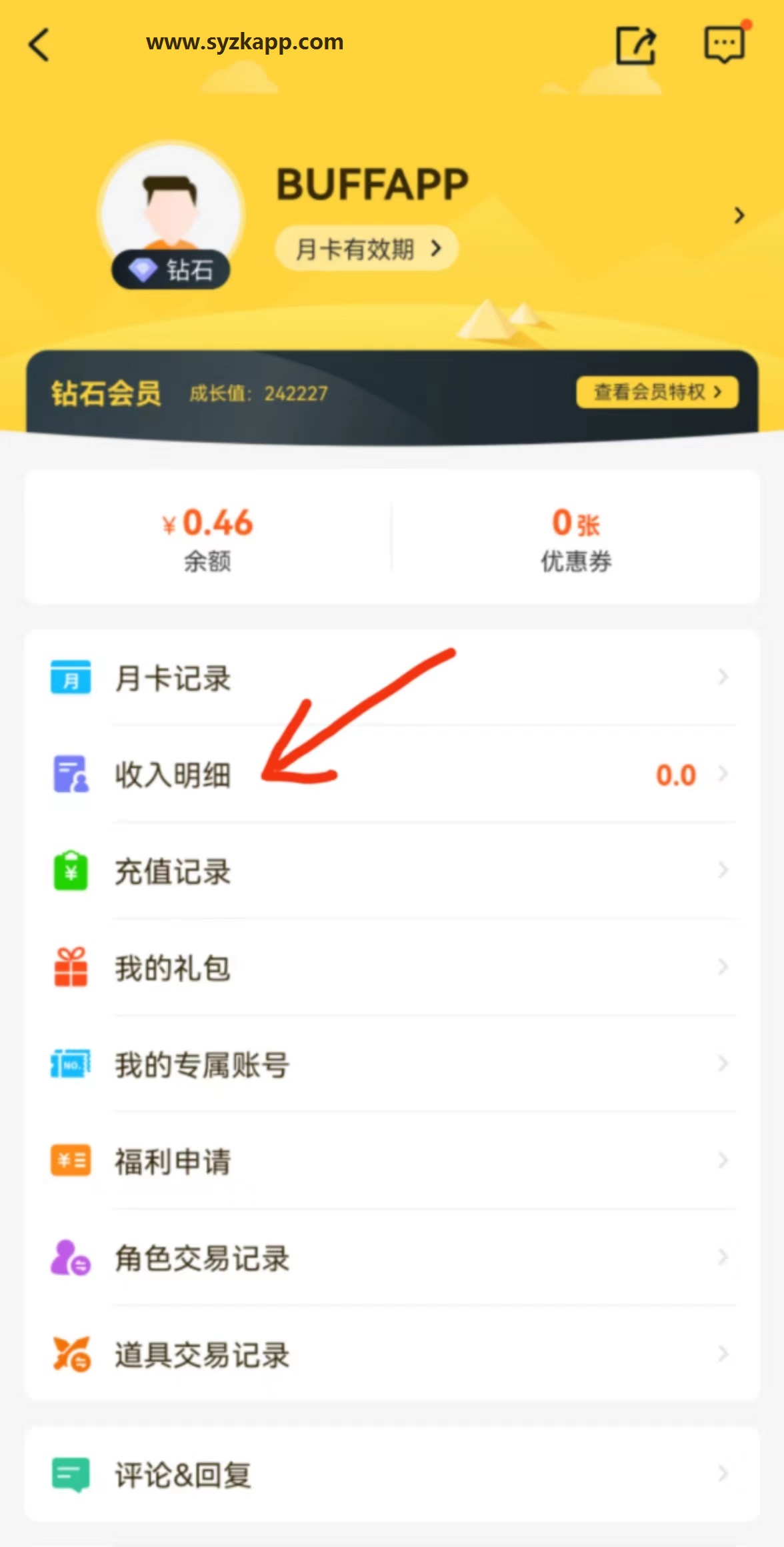
Task: View member privileges via 查看会员特权
Action: pos(657,392)
